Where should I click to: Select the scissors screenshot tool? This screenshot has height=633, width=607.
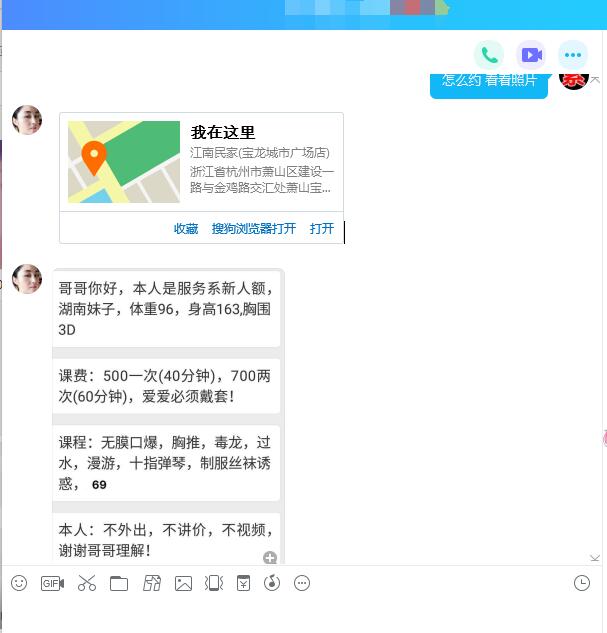click(x=87, y=583)
